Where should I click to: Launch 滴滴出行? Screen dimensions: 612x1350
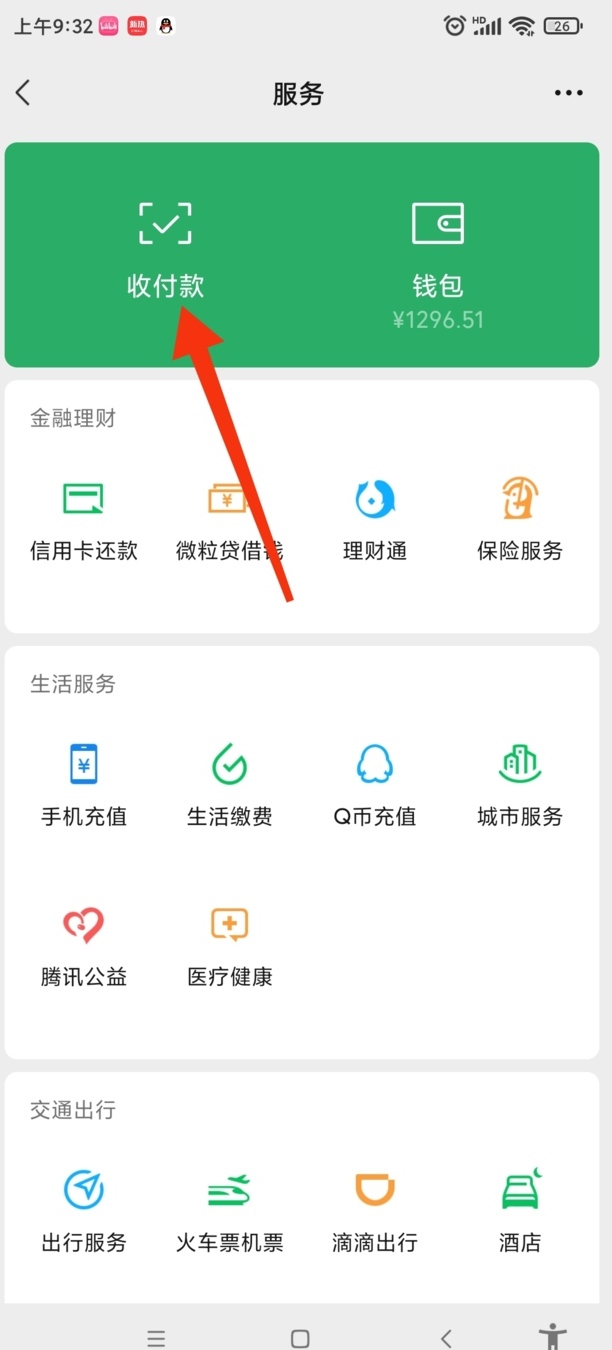(x=375, y=1212)
